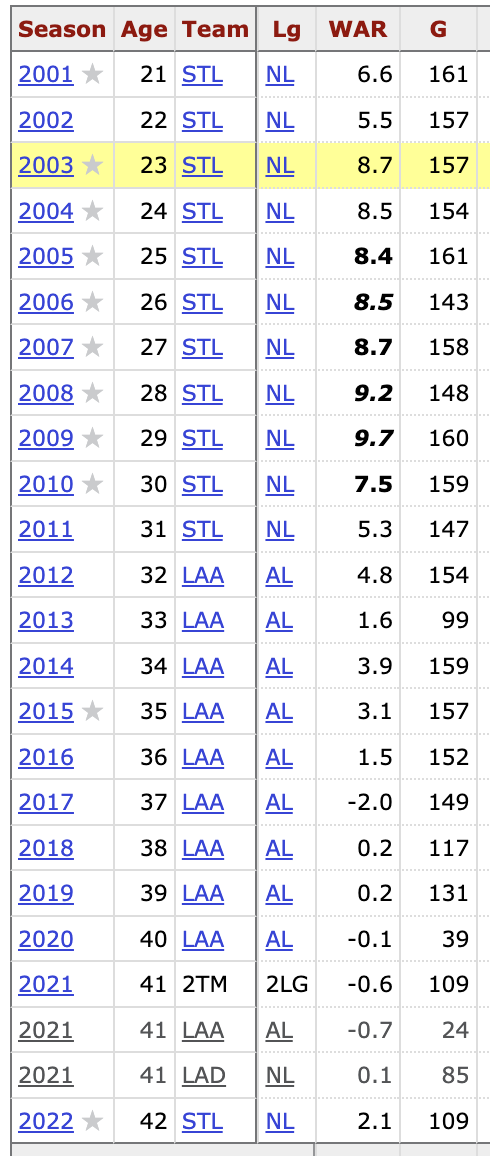The height and width of the screenshot is (1156, 490).
Task: Open the LAD team link
Action: coord(203,1076)
